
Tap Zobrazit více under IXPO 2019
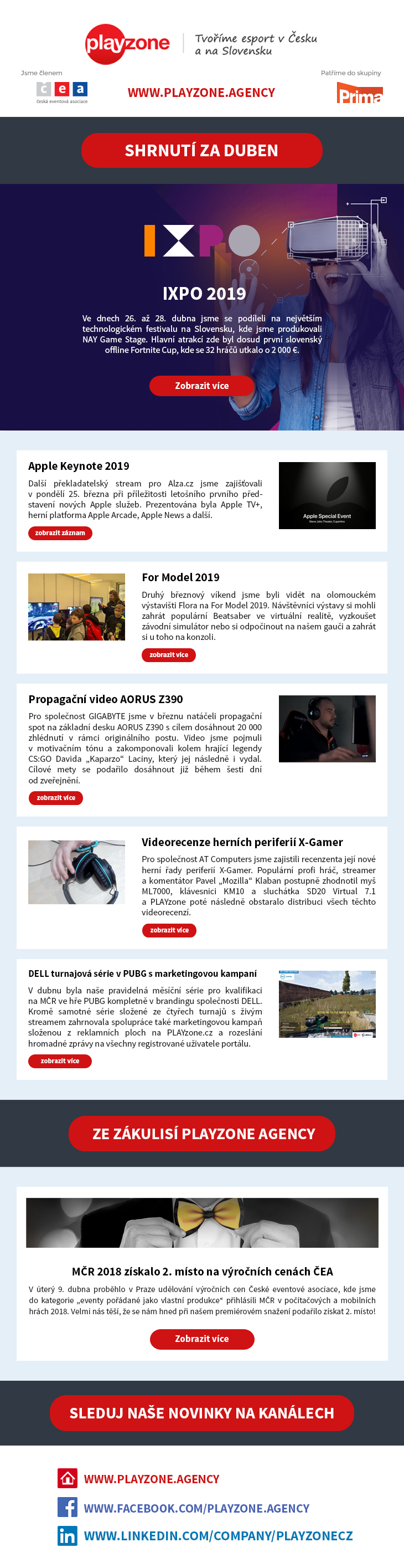click(x=201, y=385)
